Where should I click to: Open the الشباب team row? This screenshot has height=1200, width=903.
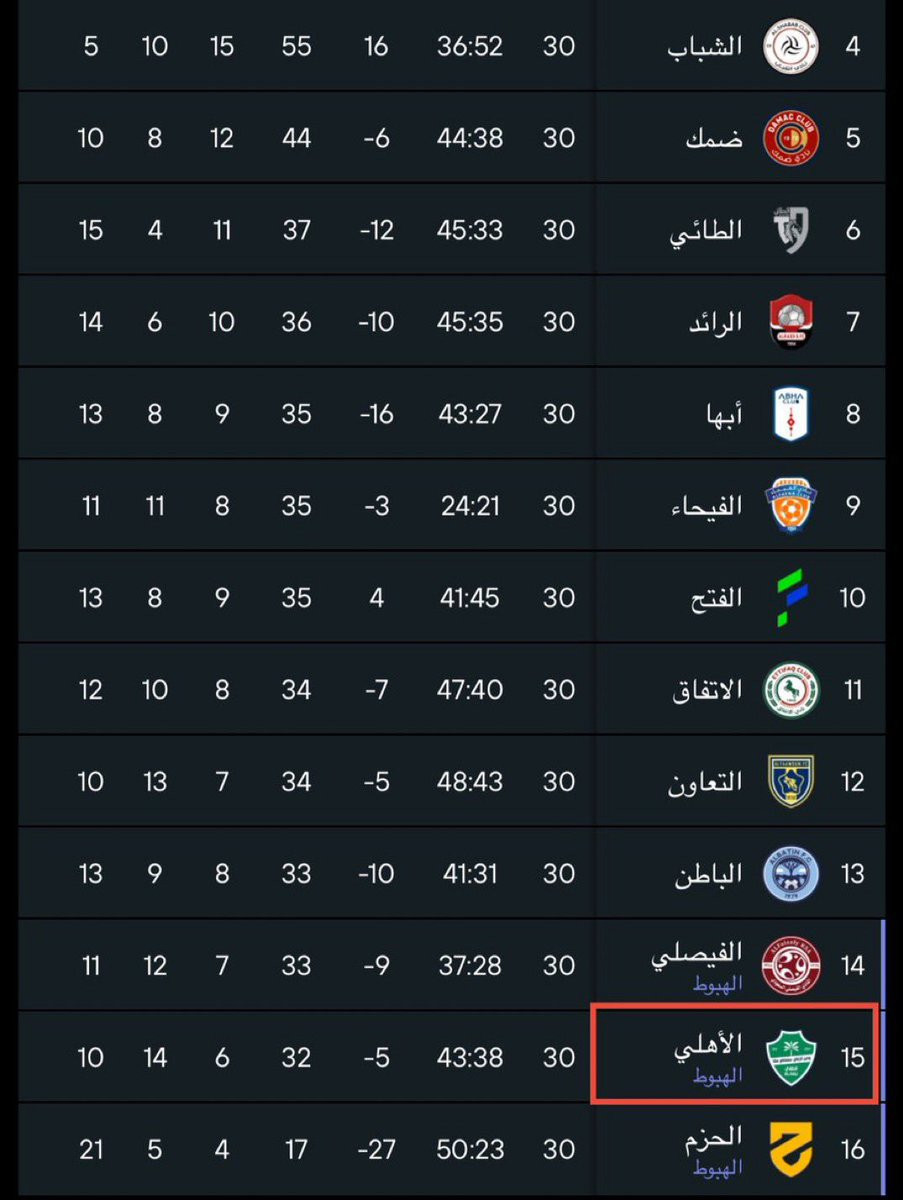[452, 46]
